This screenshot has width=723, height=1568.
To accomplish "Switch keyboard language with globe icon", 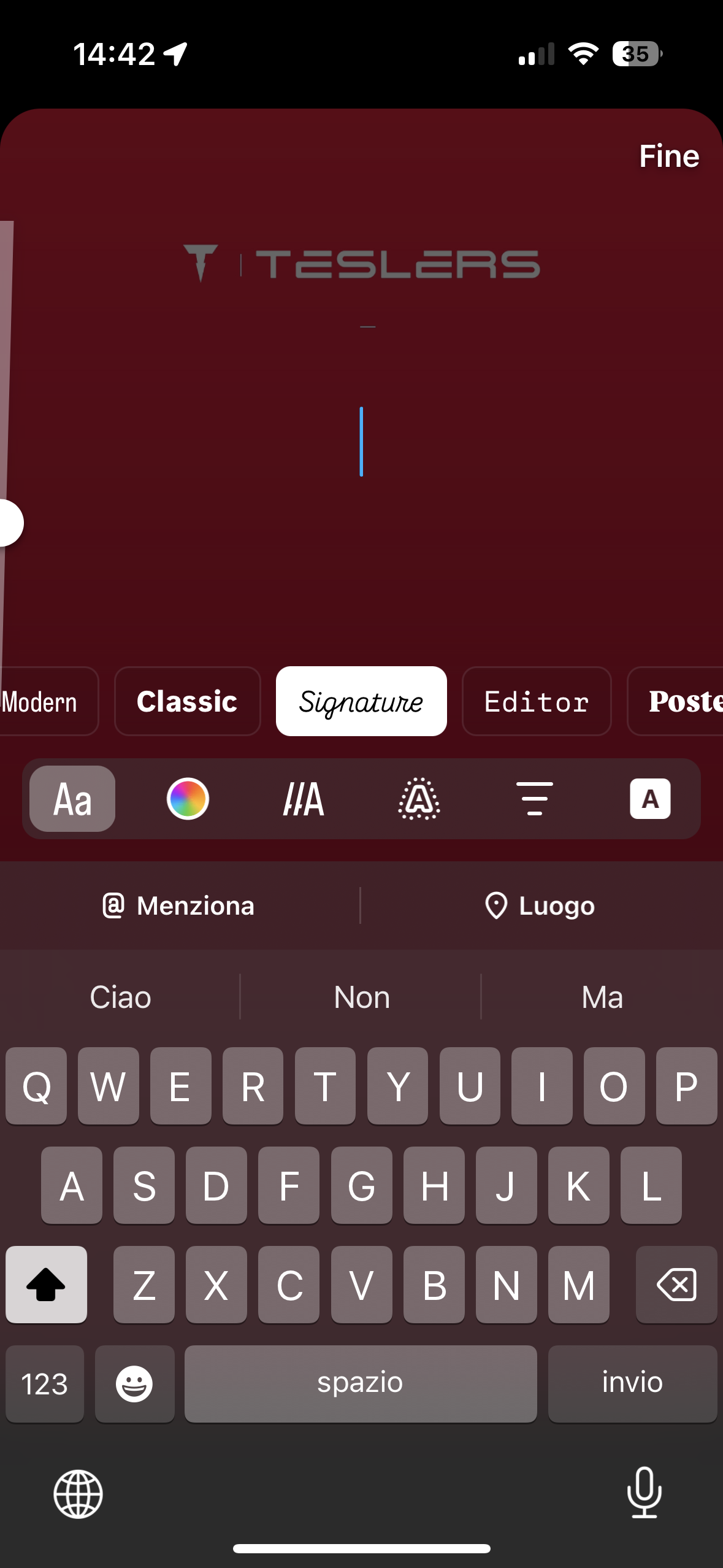I will (x=78, y=1494).
